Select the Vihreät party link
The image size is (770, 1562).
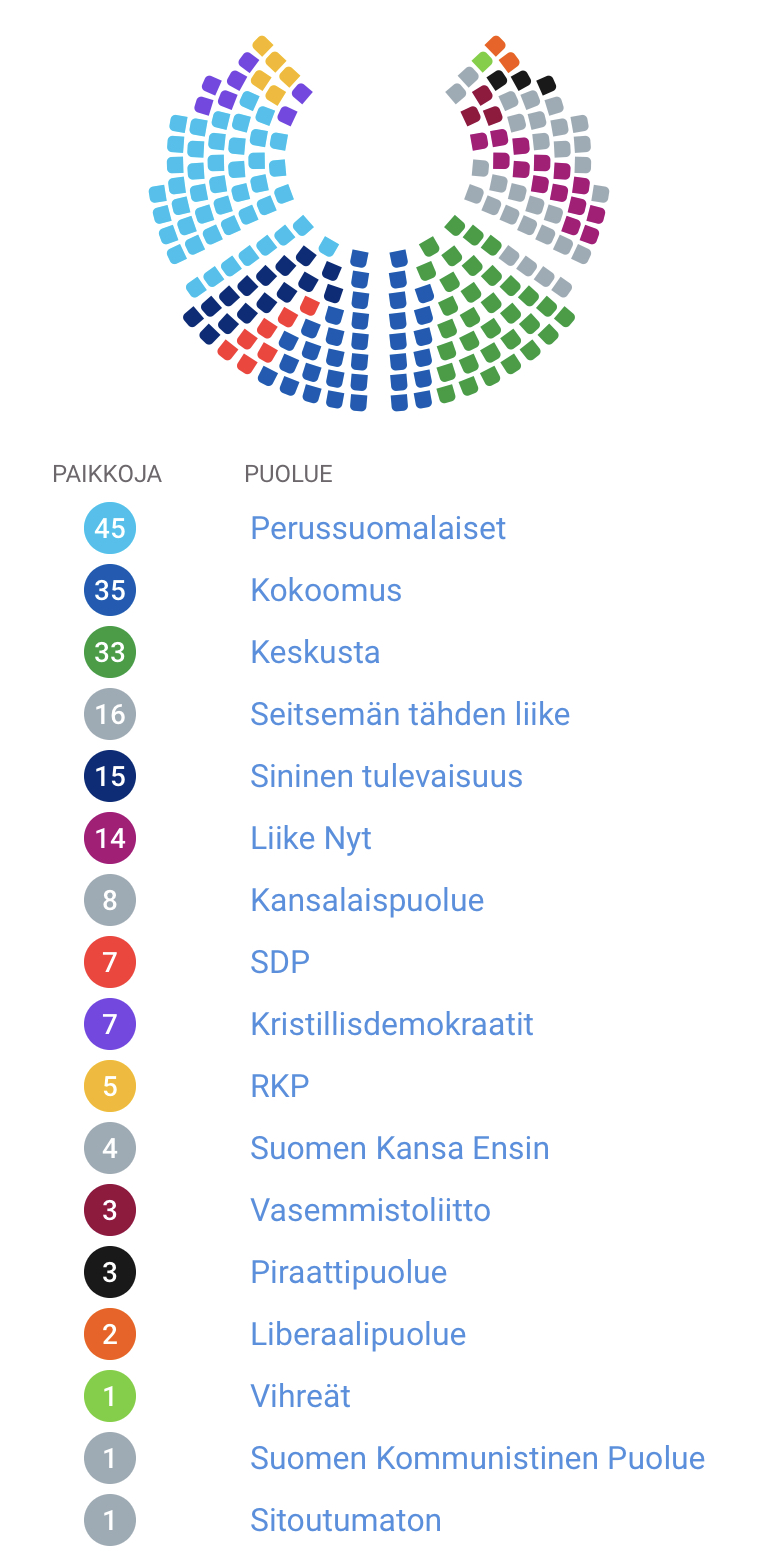[x=300, y=1396]
